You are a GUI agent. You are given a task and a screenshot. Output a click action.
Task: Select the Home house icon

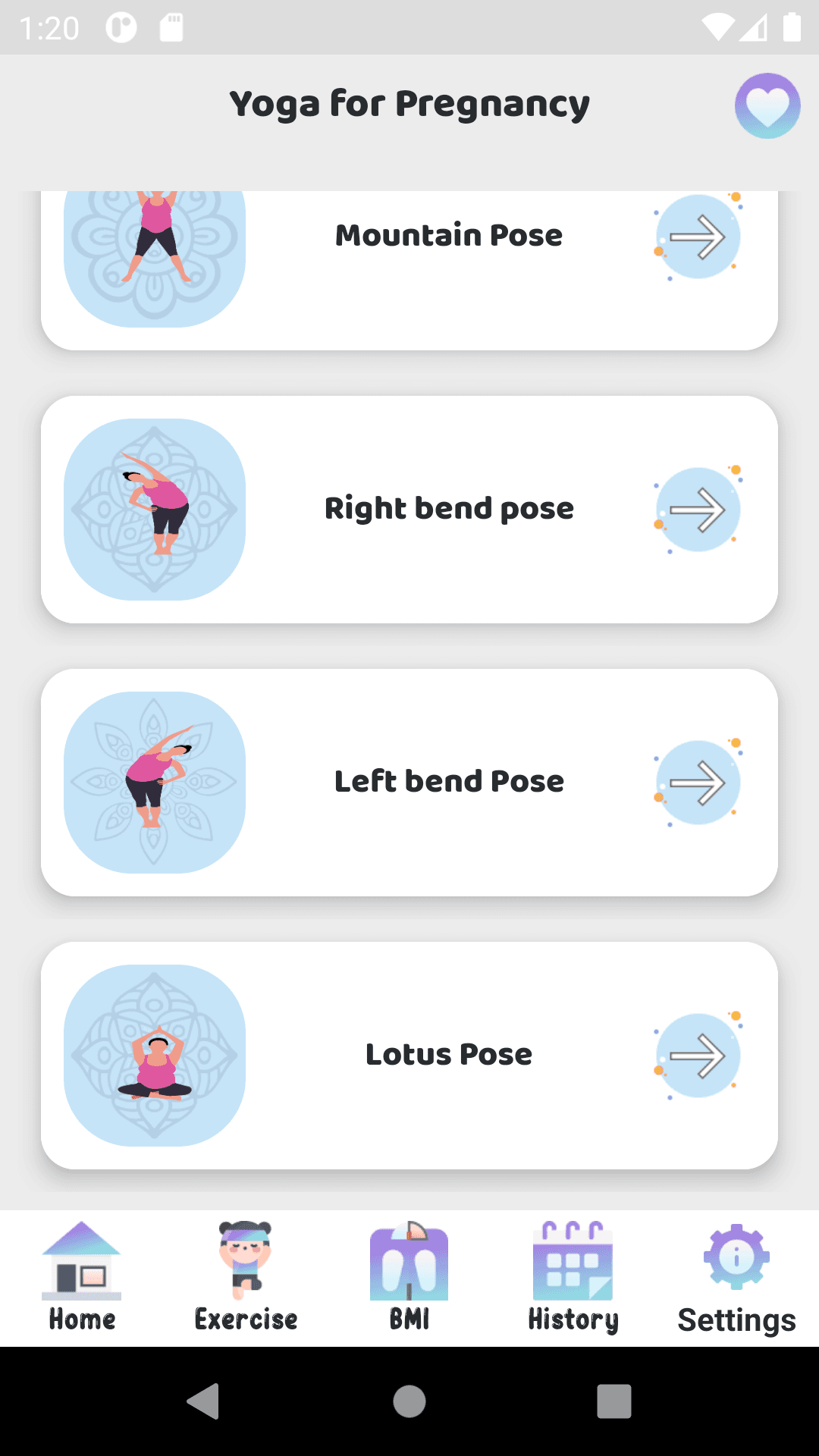point(81,1261)
